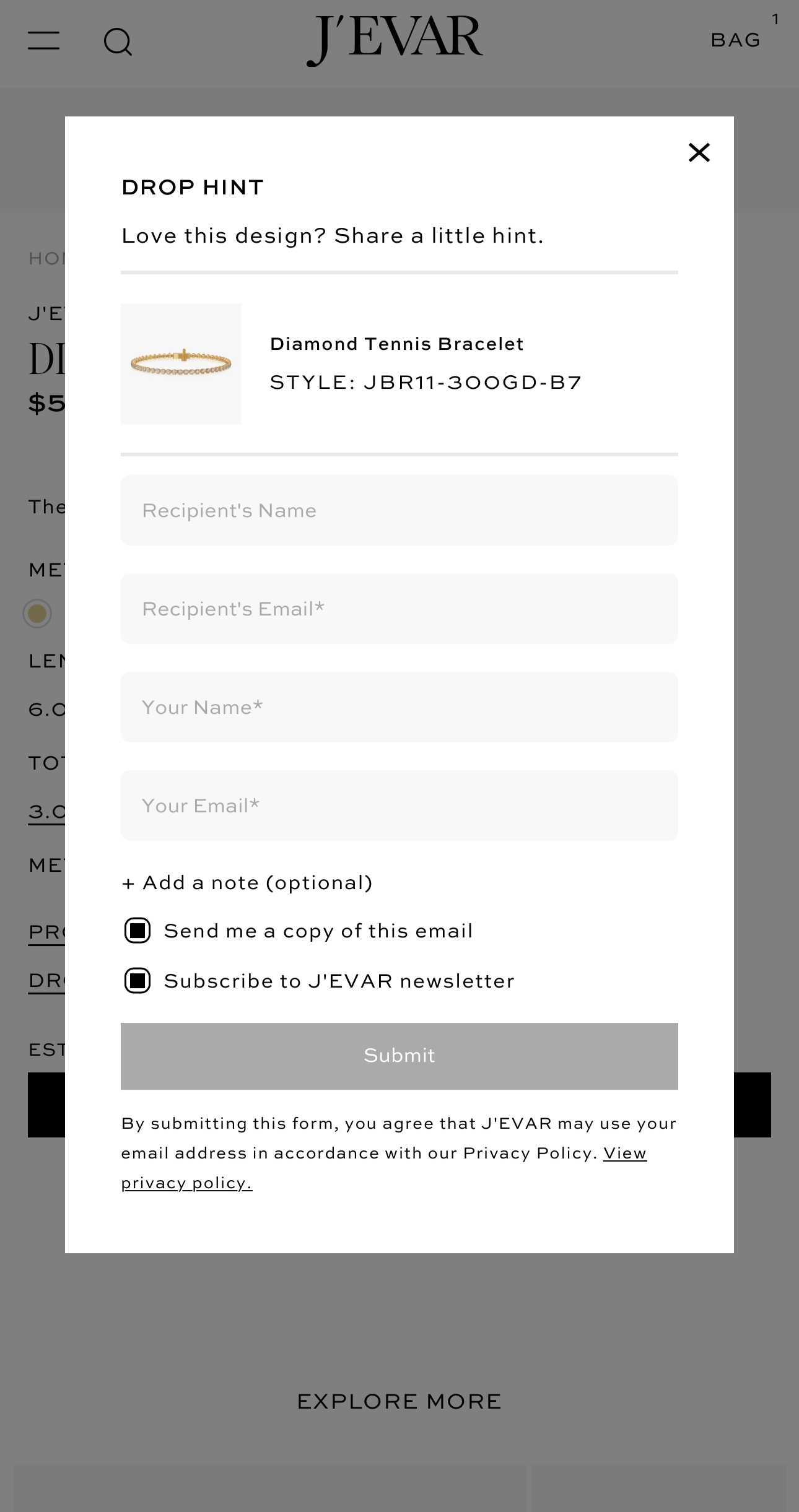Screen dimensions: 799x1512
Task: Click the Recipient's Name field
Action: 399,510
